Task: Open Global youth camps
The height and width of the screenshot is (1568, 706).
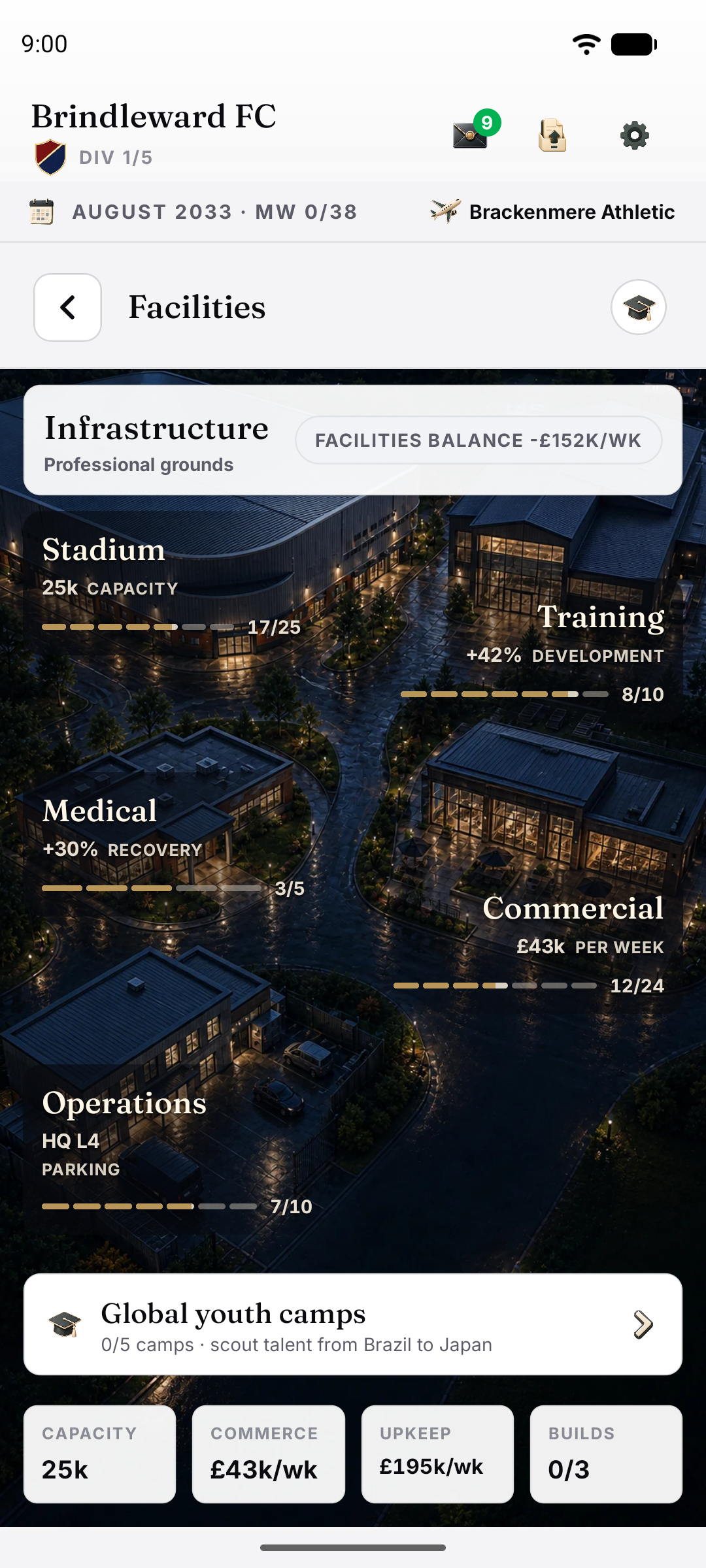Action: coord(353,1324)
